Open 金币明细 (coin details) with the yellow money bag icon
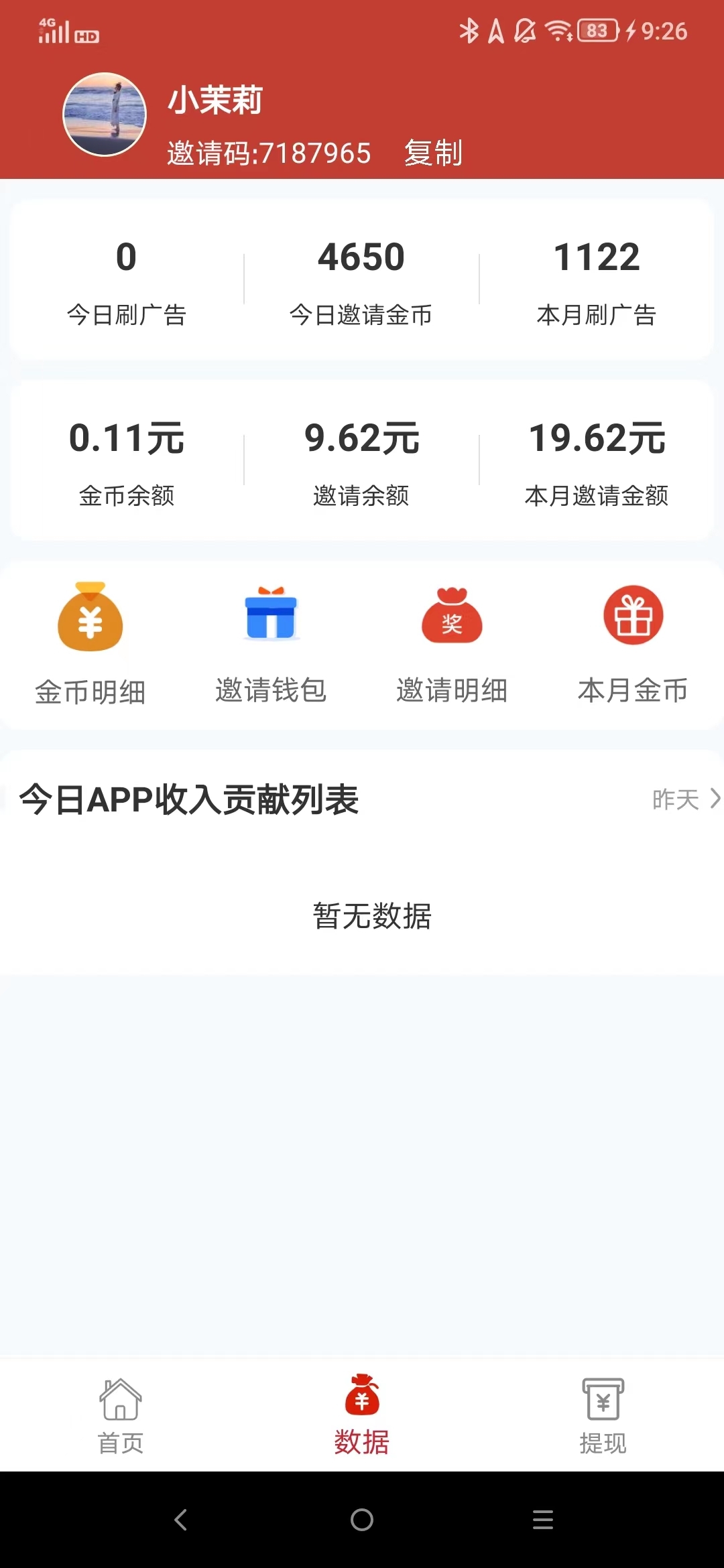Screen dimensions: 724x1568 point(90,643)
